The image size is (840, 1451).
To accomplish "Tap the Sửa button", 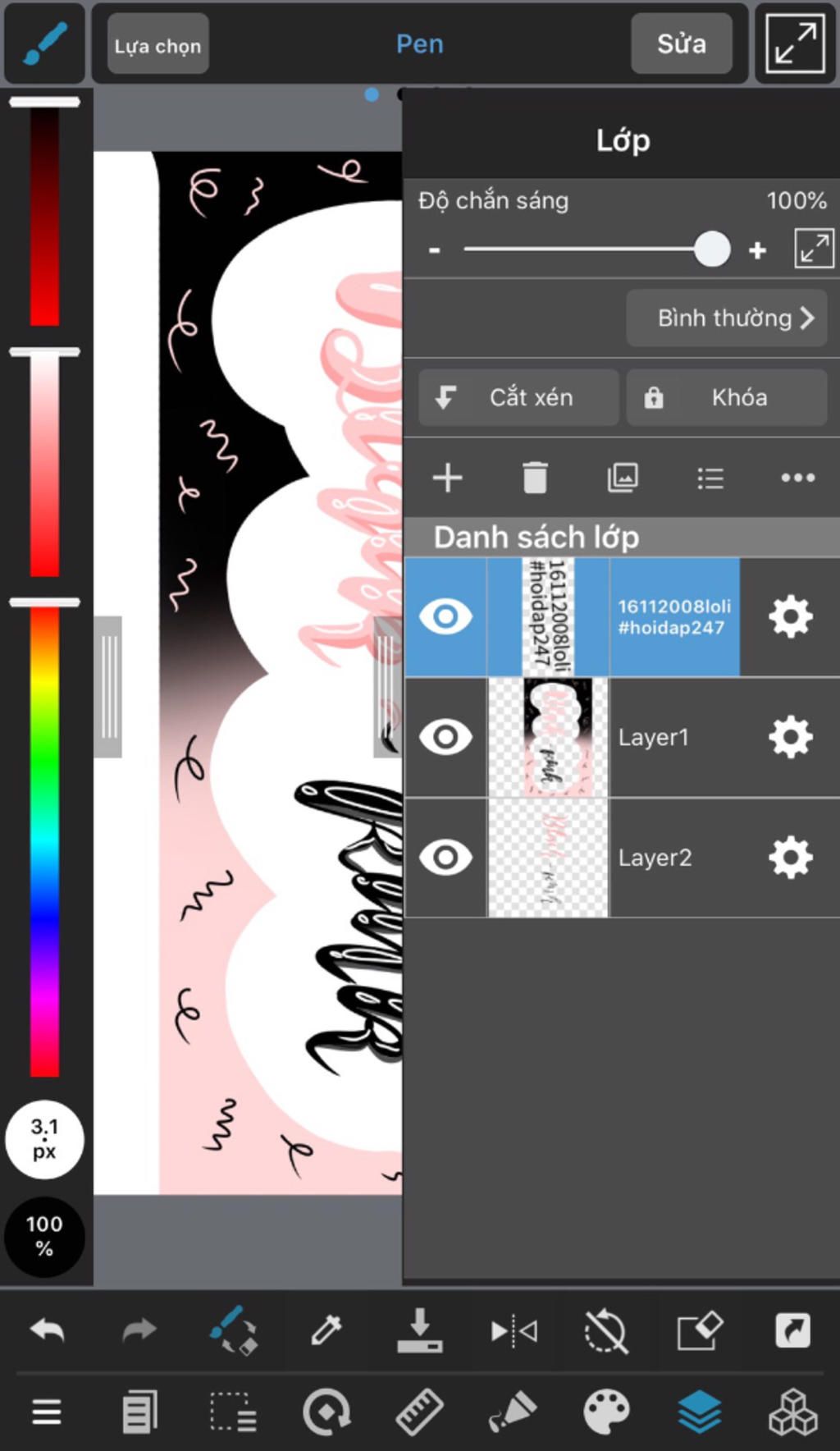I will pyautogui.click(x=681, y=44).
